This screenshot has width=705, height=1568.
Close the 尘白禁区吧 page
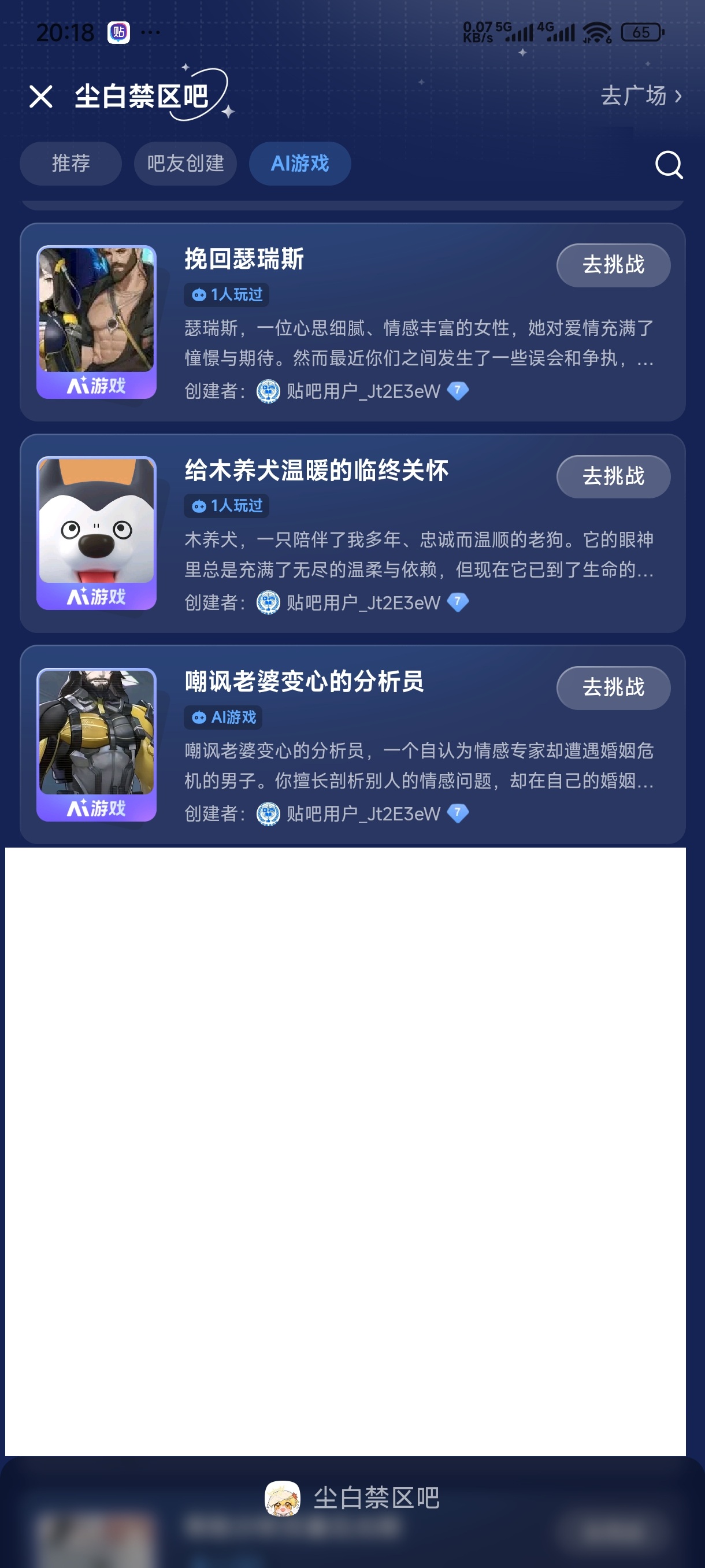point(41,96)
